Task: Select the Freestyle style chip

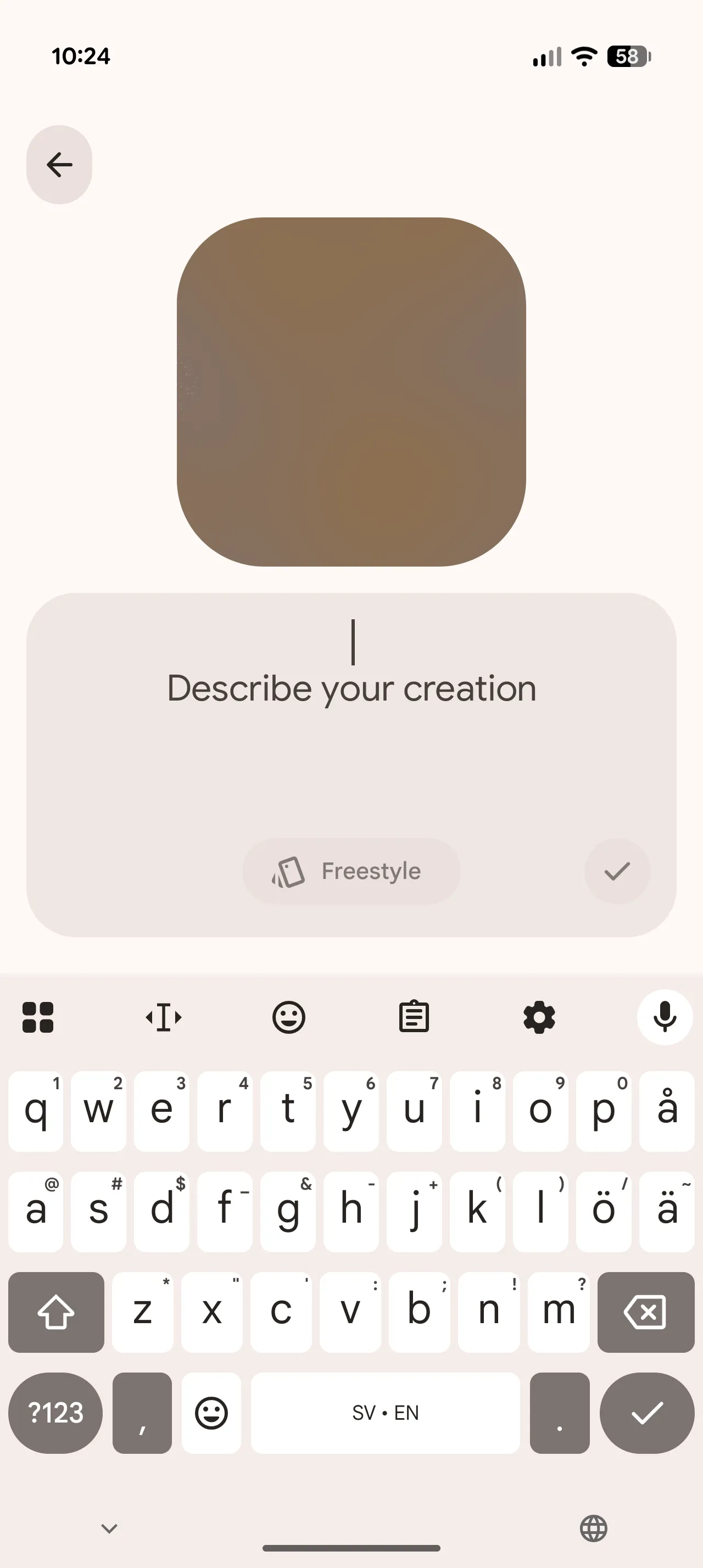Action: click(x=351, y=871)
